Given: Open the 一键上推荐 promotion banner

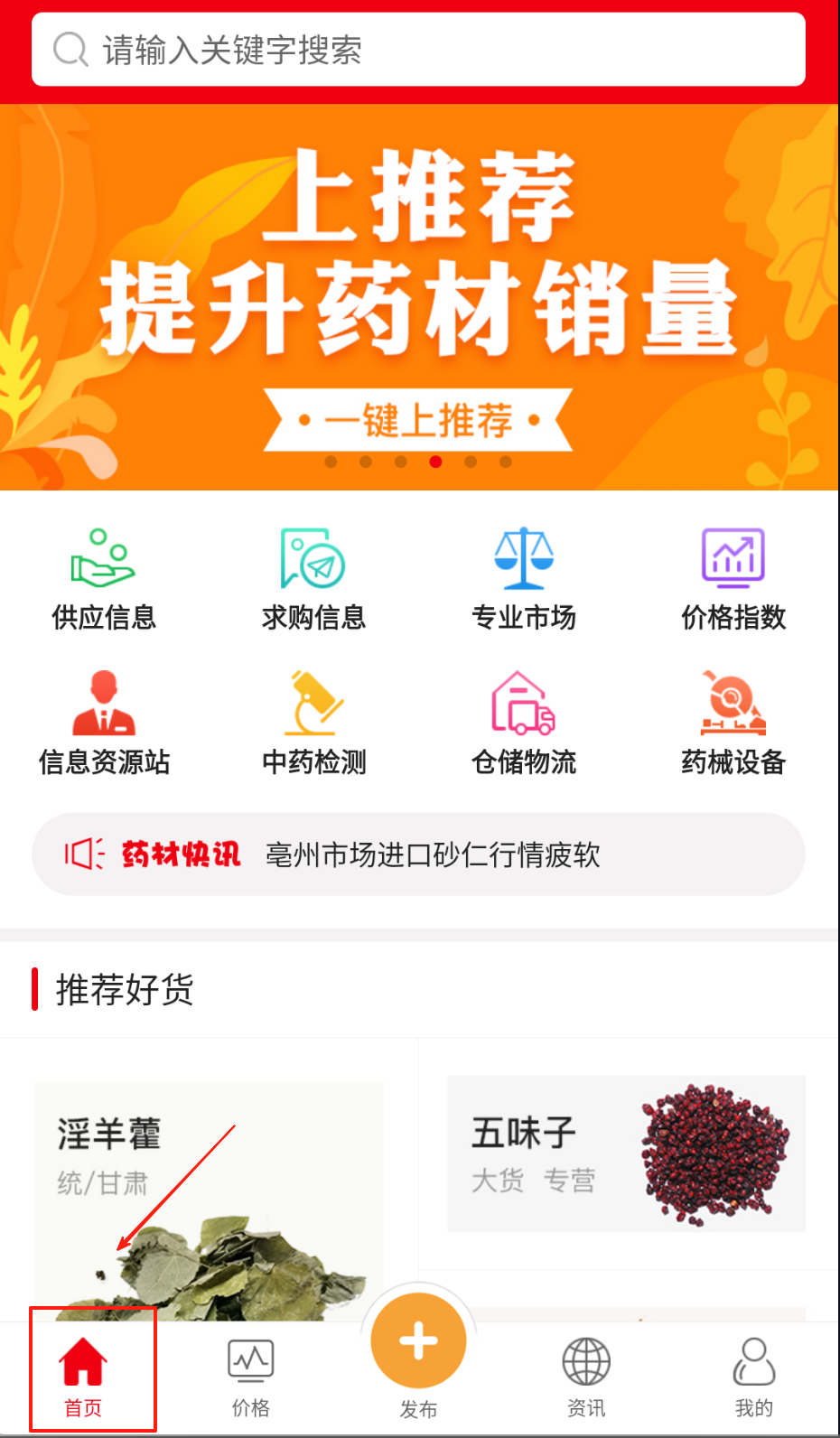Looking at the screenshot, I should click(x=418, y=420).
